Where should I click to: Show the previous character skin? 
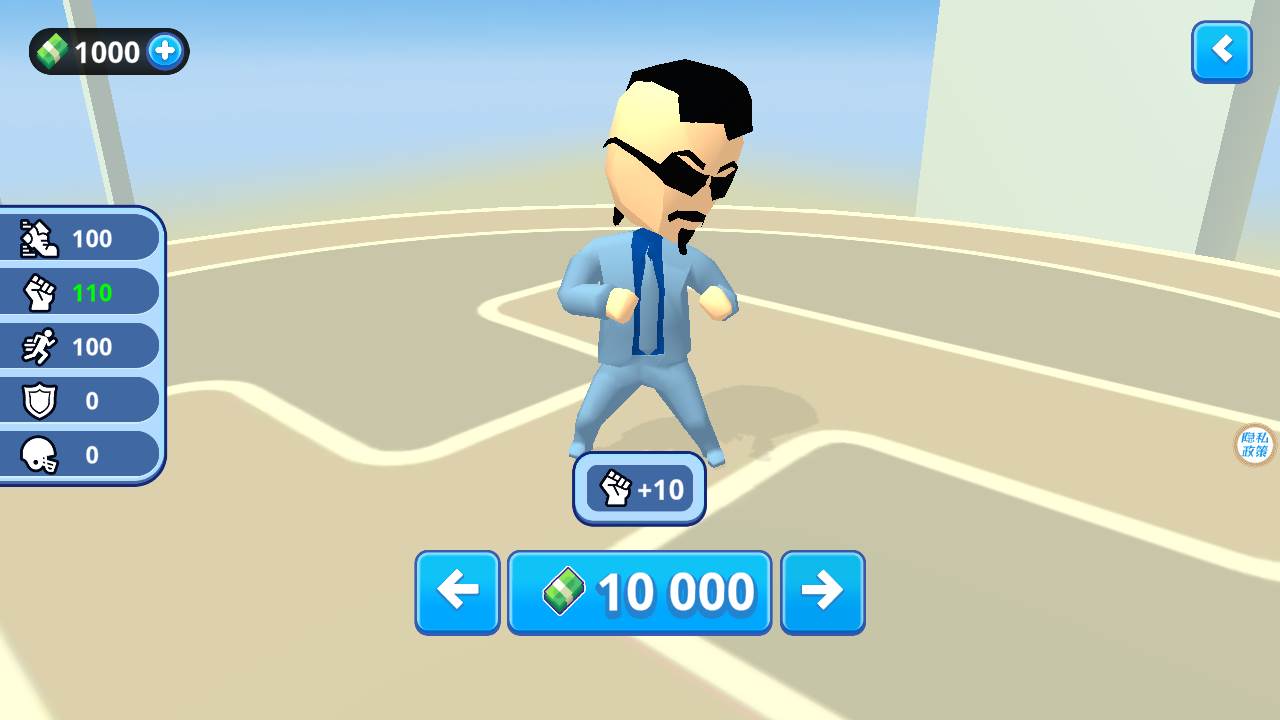[x=457, y=591]
